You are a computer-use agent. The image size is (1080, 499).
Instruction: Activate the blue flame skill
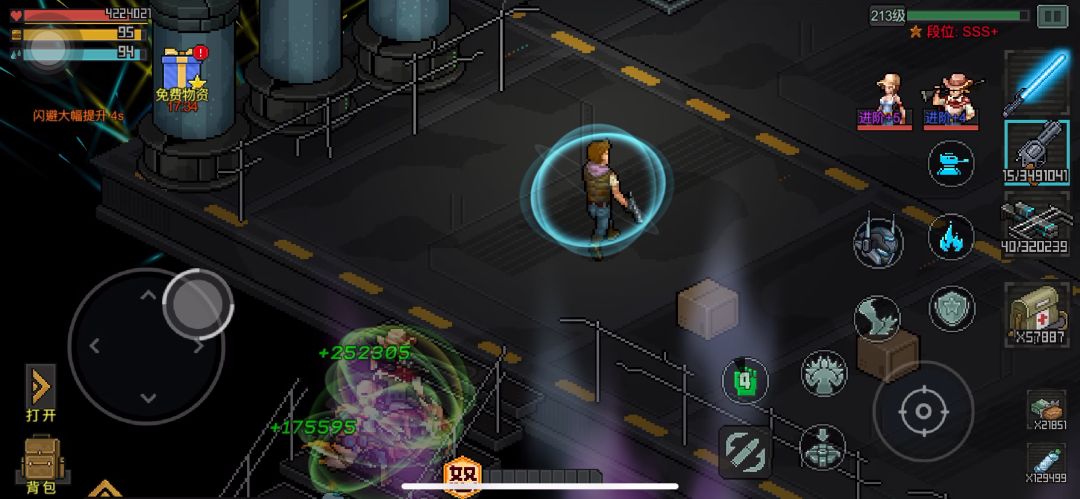point(951,238)
